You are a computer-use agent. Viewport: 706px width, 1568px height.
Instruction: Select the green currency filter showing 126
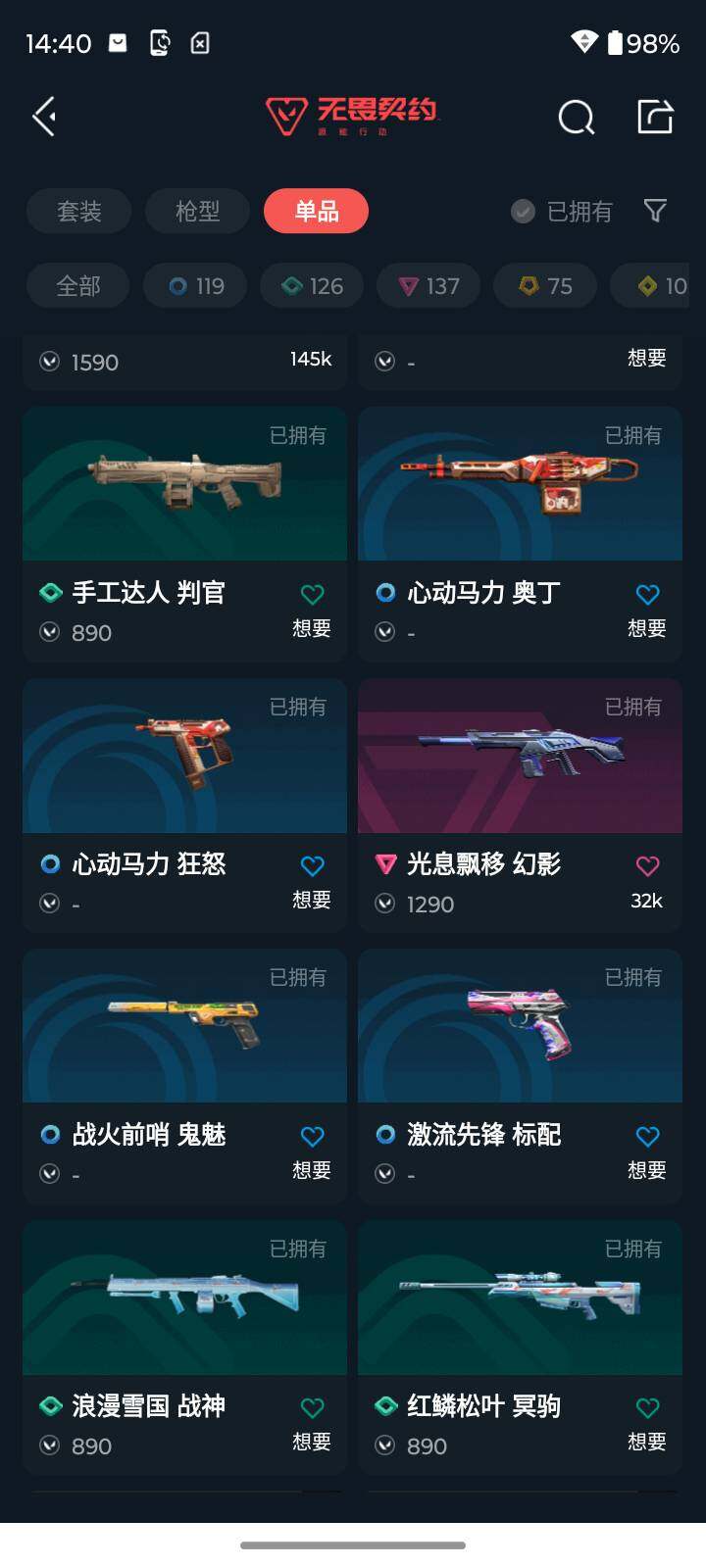pyautogui.click(x=311, y=285)
